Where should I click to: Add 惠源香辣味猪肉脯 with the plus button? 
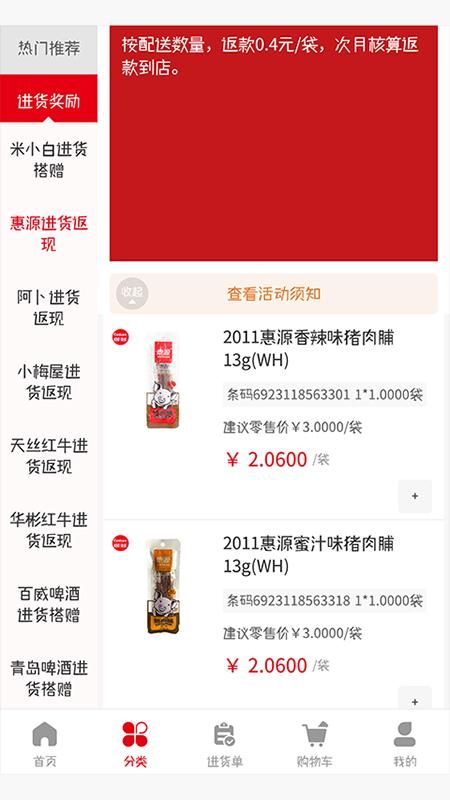415,496
